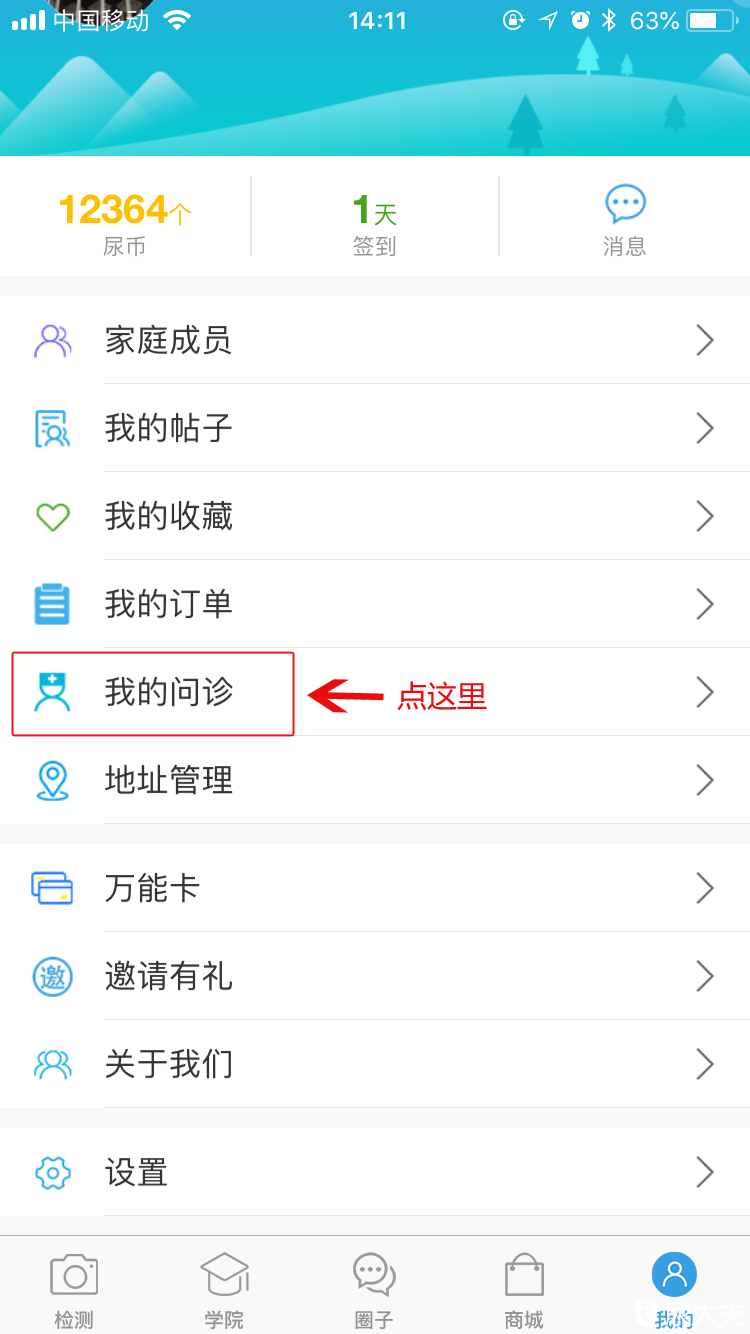Open 万能卡 row
The height and width of the screenshot is (1334, 750).
click(x=375, y=889)
